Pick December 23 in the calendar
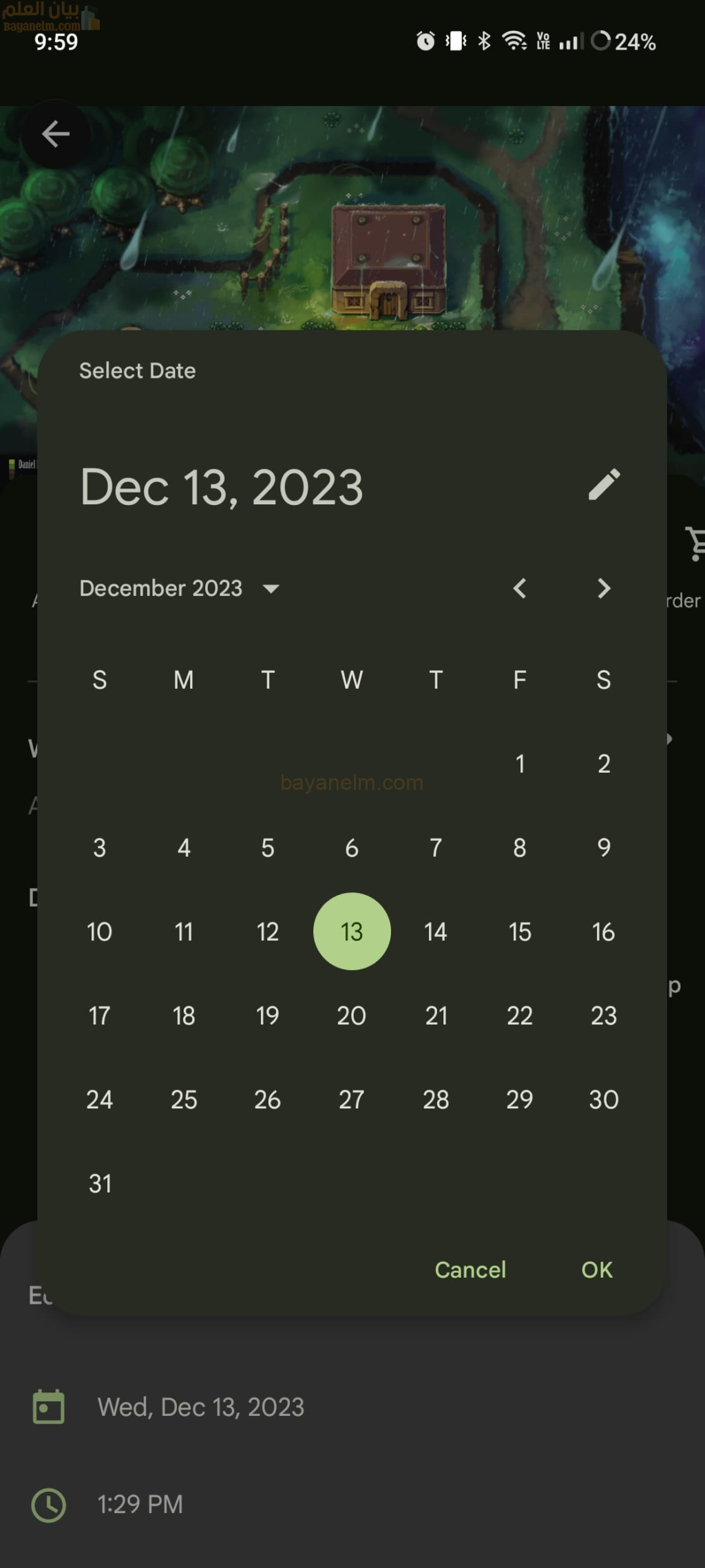Image resolution: width=705 pixels, height=1568 pixels. pyautogui.click(x=604, y=1016)
